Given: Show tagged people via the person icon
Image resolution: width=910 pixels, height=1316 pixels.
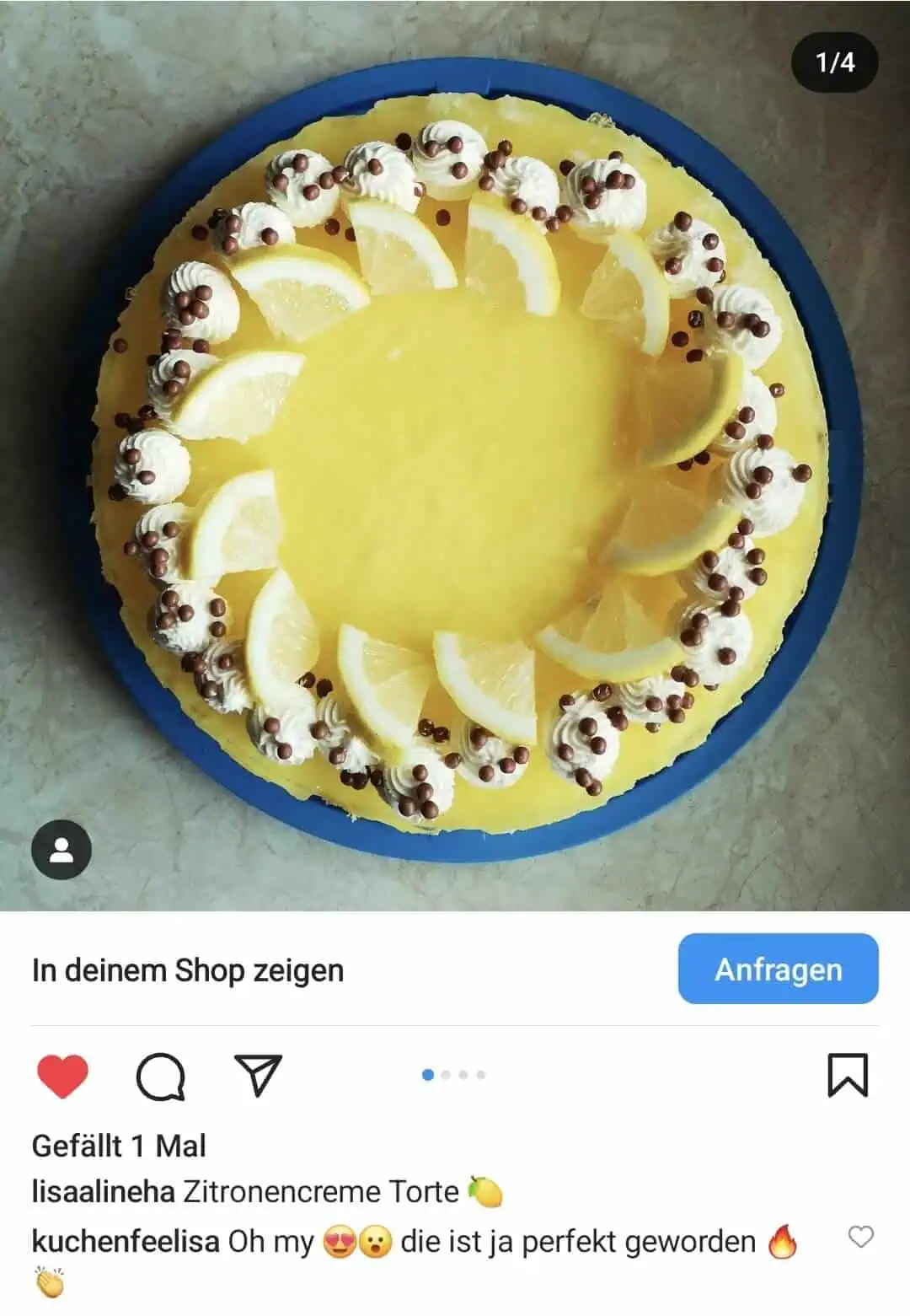Looking at the screenshot, I should pos(62,849).
